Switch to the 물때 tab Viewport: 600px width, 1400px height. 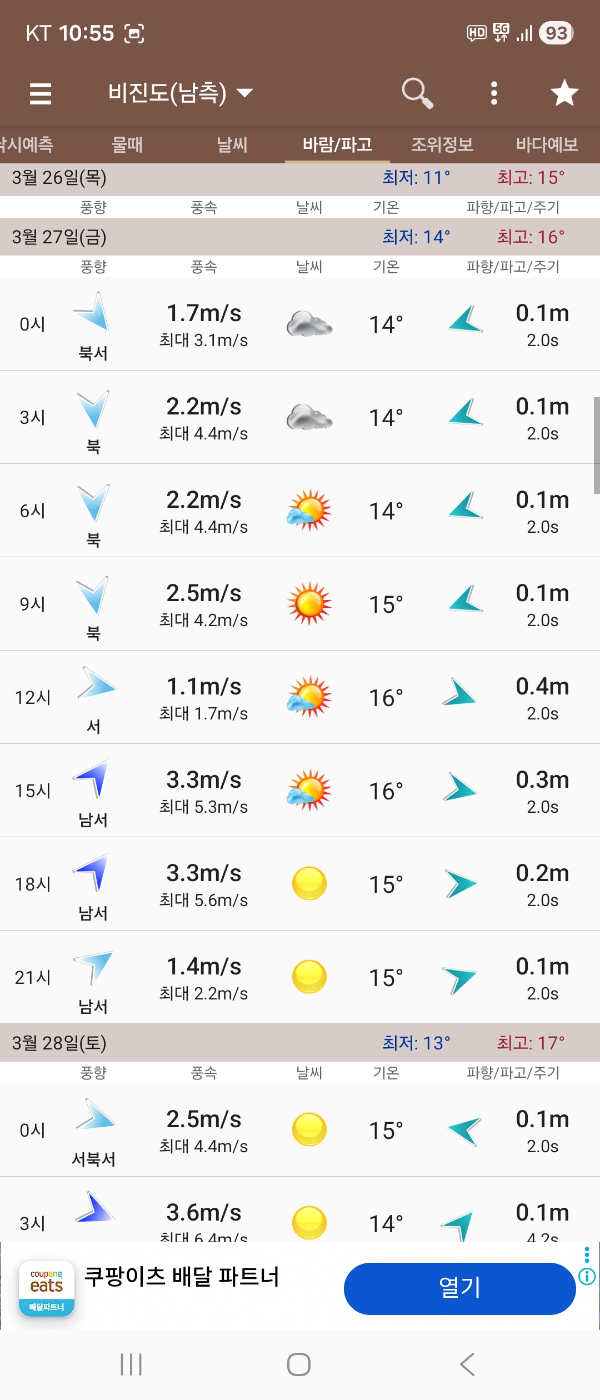(x=128, y=145)
